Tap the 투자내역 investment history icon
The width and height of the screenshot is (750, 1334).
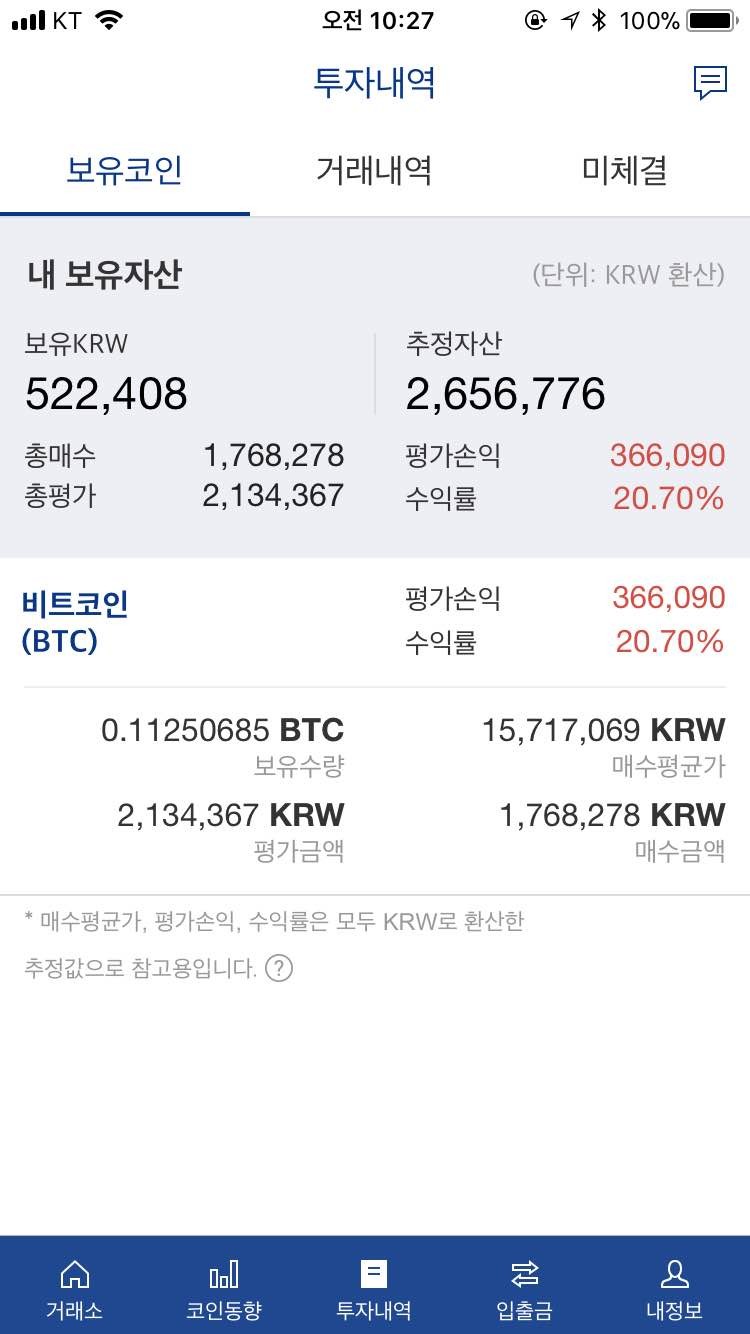tap(375, 1288)
